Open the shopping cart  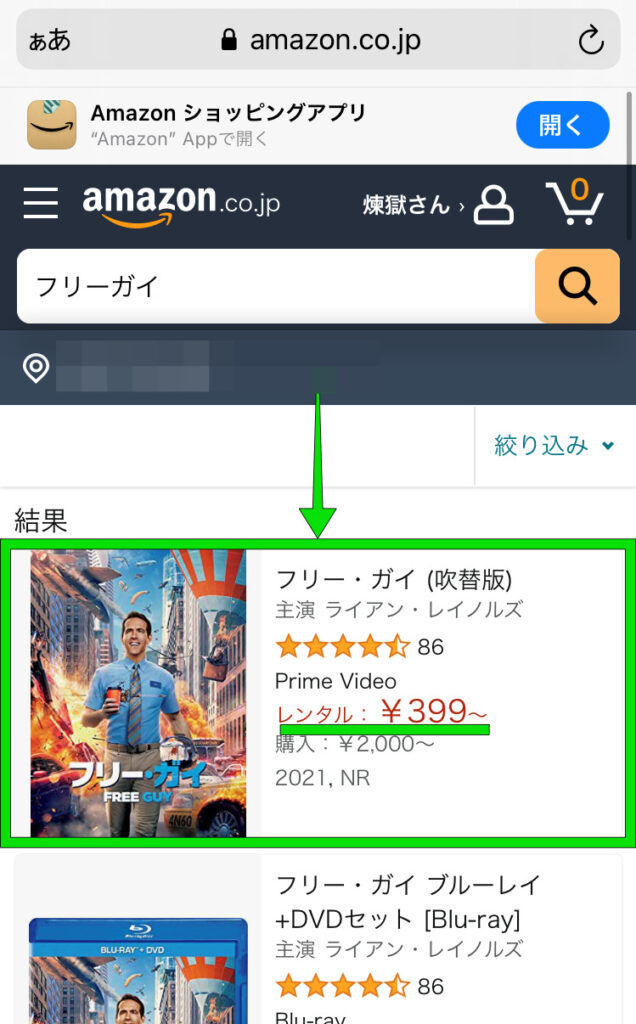click(x=575, y=202)
